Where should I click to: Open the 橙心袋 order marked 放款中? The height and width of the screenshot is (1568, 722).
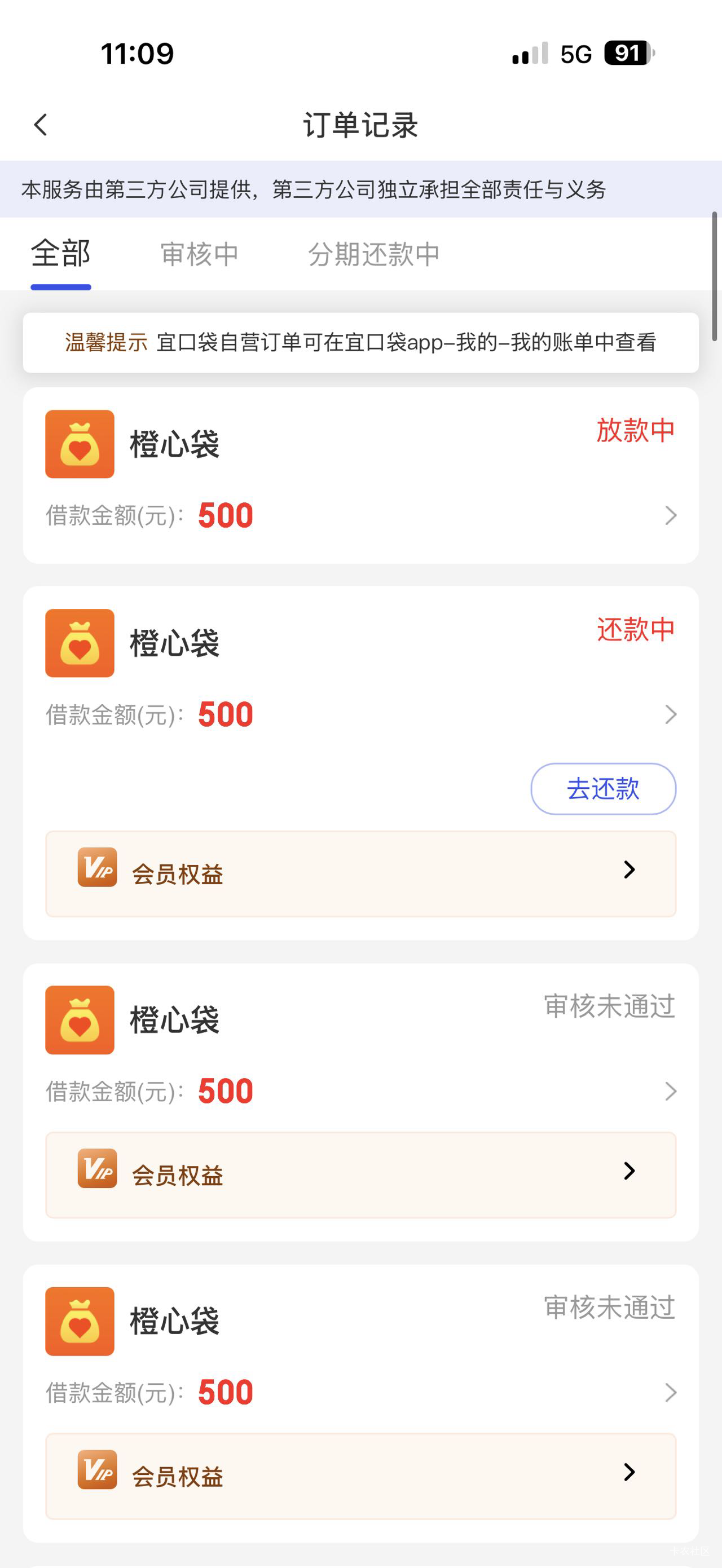(x=360, y=476)
